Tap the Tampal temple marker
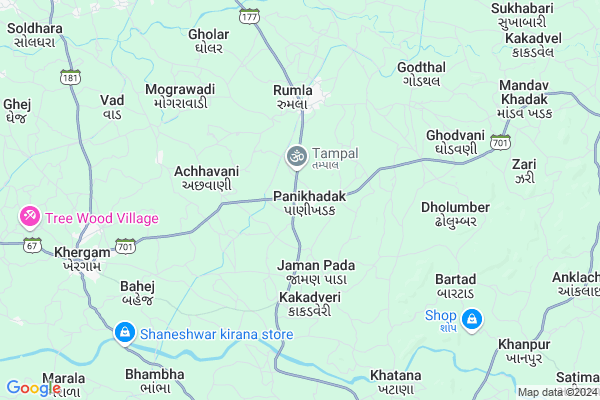 [295, 156]
